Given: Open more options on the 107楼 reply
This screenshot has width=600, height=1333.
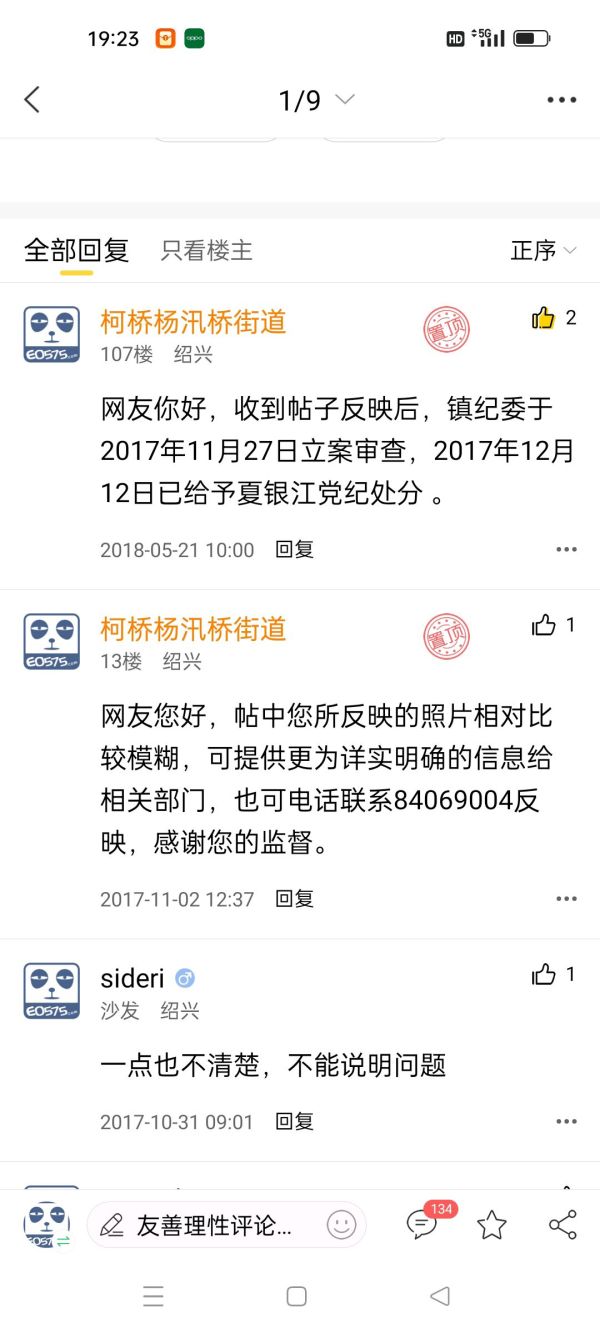Looking at the screenshot, I should (x=566, y=549).
